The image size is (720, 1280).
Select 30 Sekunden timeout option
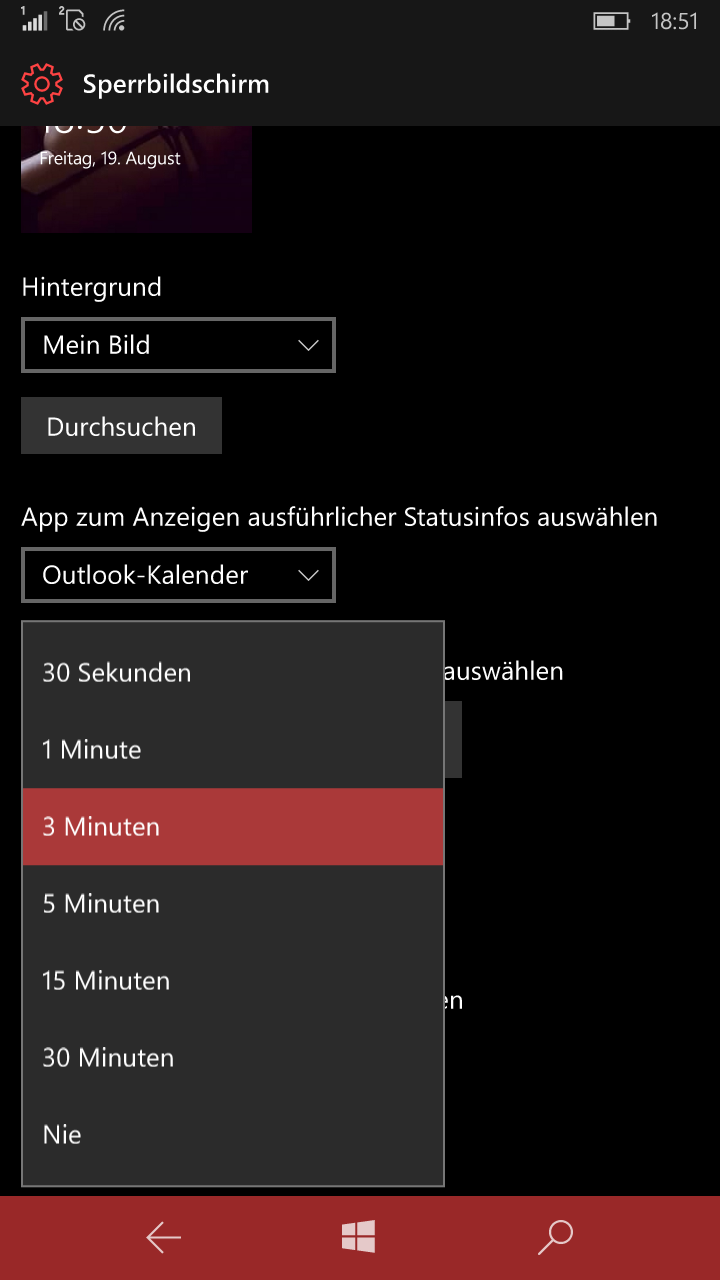coord(233,673)
